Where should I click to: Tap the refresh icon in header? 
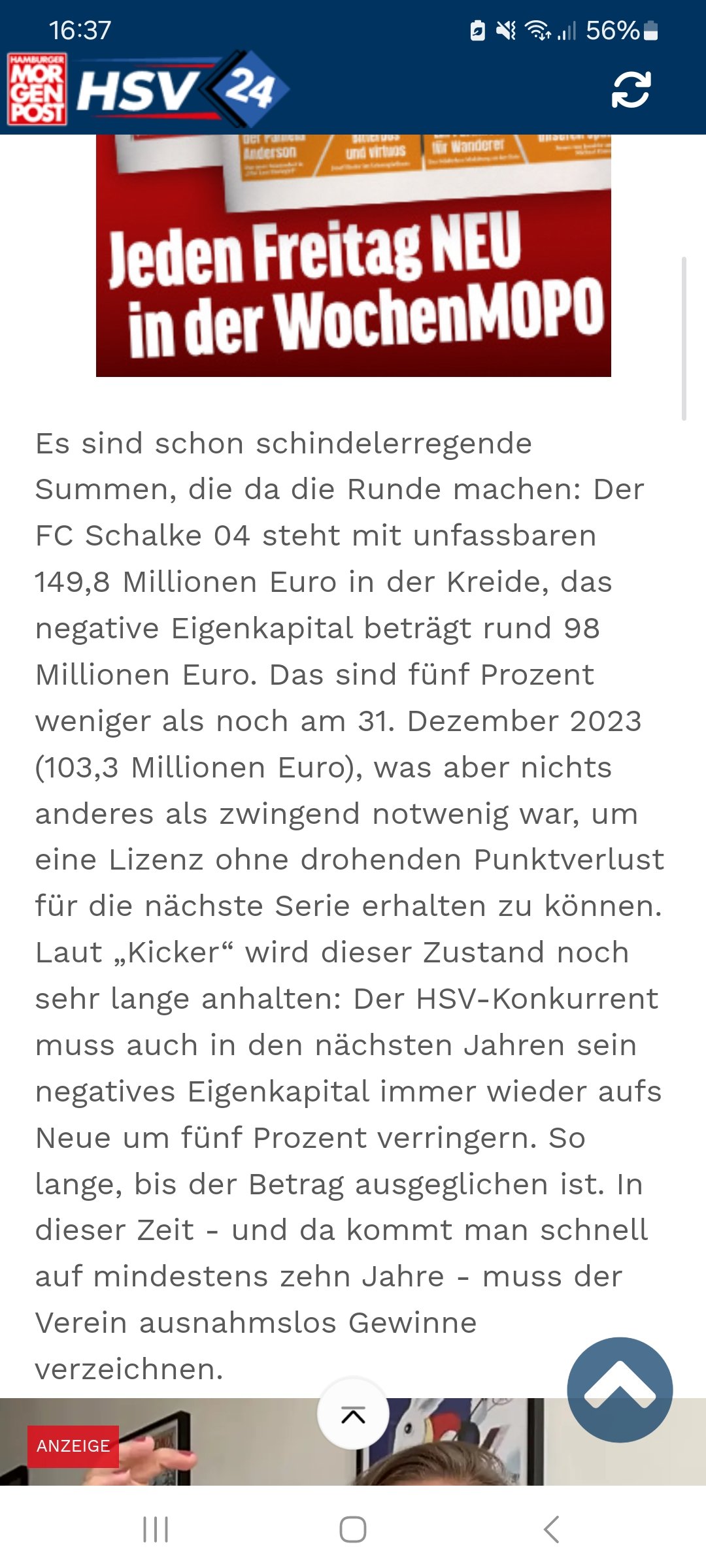[631, 90]
